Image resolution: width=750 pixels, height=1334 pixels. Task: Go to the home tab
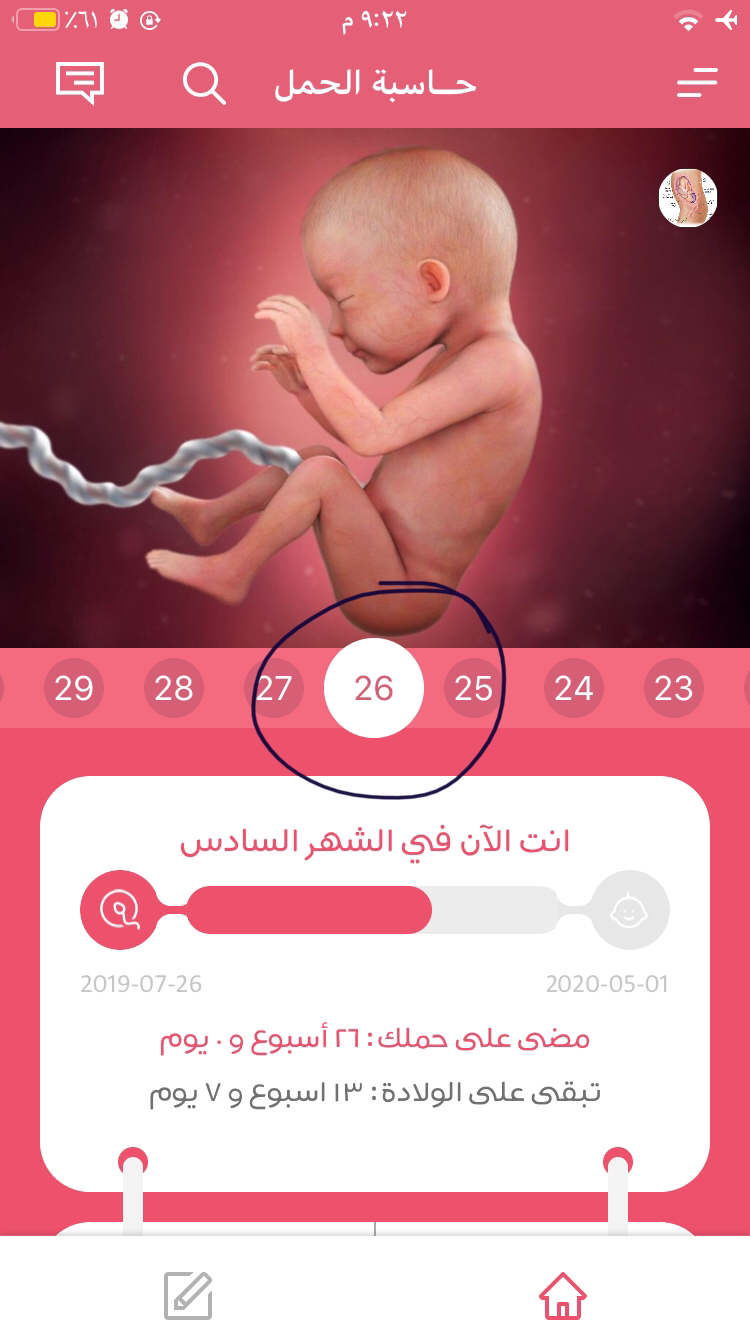point(562,1296)
